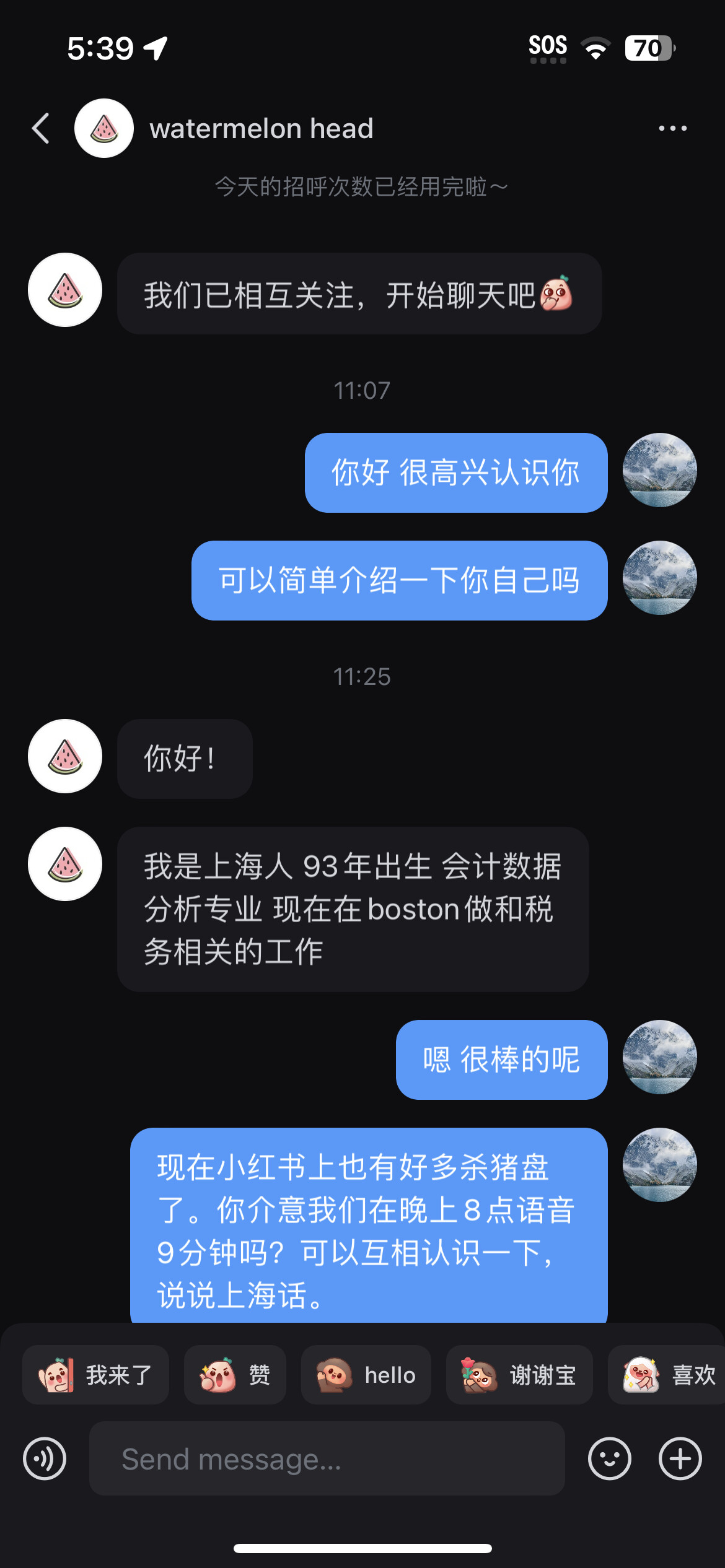The image size is (725, 1568).
Task: Open watermelon head's profile from header avatar
Action: pyautogui.click(x=104, y=128)
